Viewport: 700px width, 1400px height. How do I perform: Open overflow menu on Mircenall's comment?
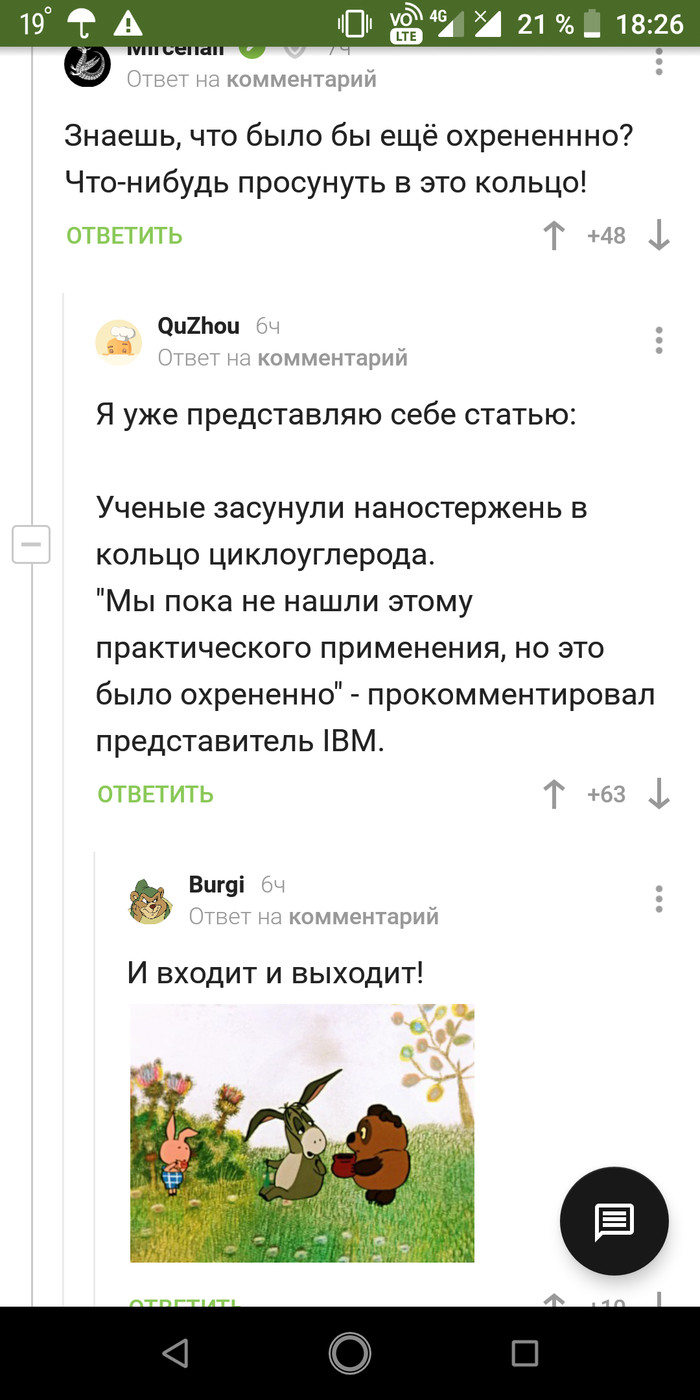coord(658,62)
